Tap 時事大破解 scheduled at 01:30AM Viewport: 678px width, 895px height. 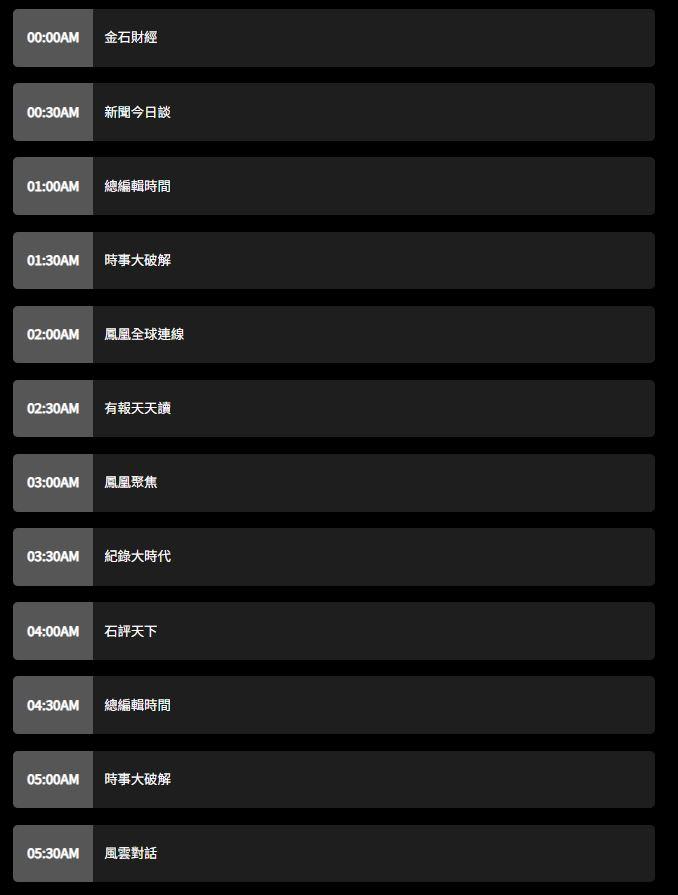click(333, 260)
